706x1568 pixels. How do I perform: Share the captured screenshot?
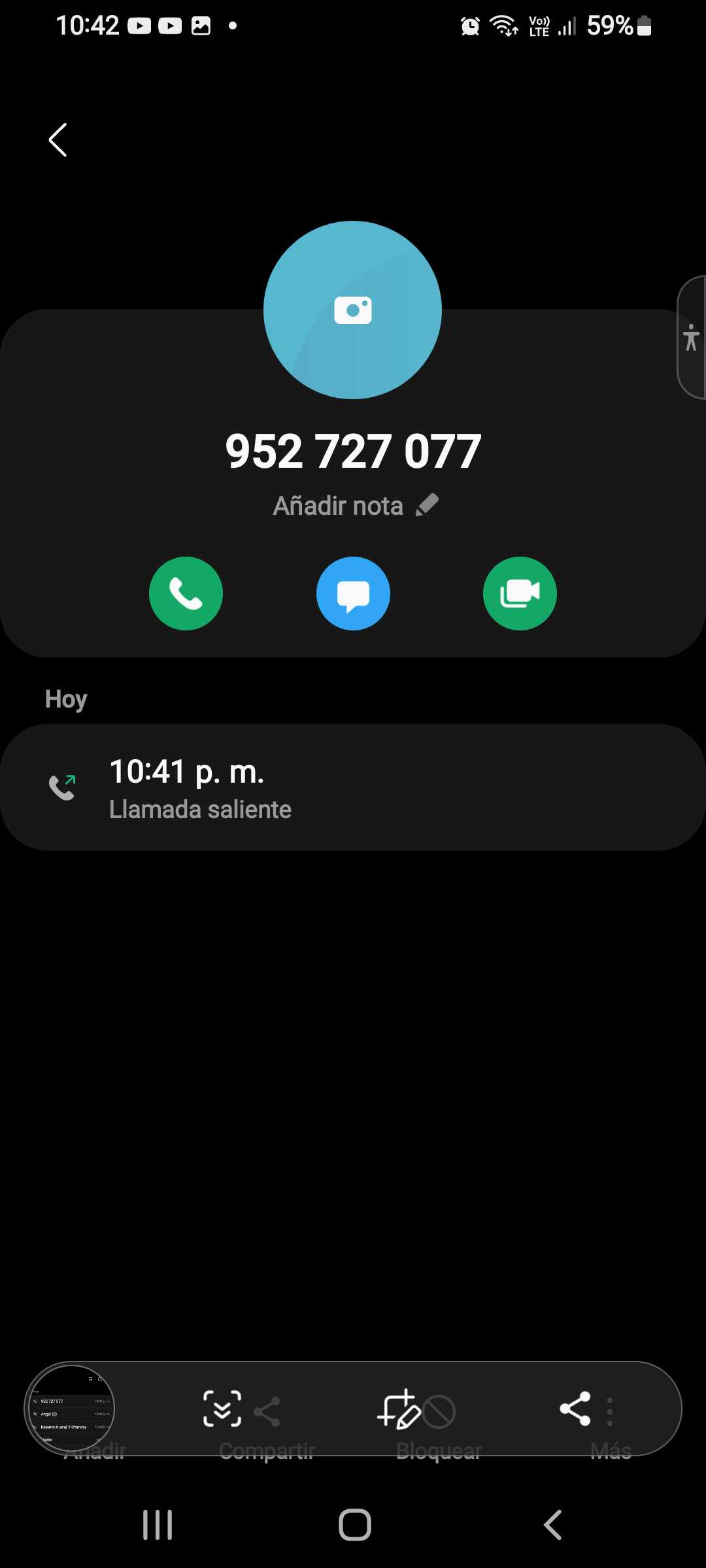[x=575, y=1409]
